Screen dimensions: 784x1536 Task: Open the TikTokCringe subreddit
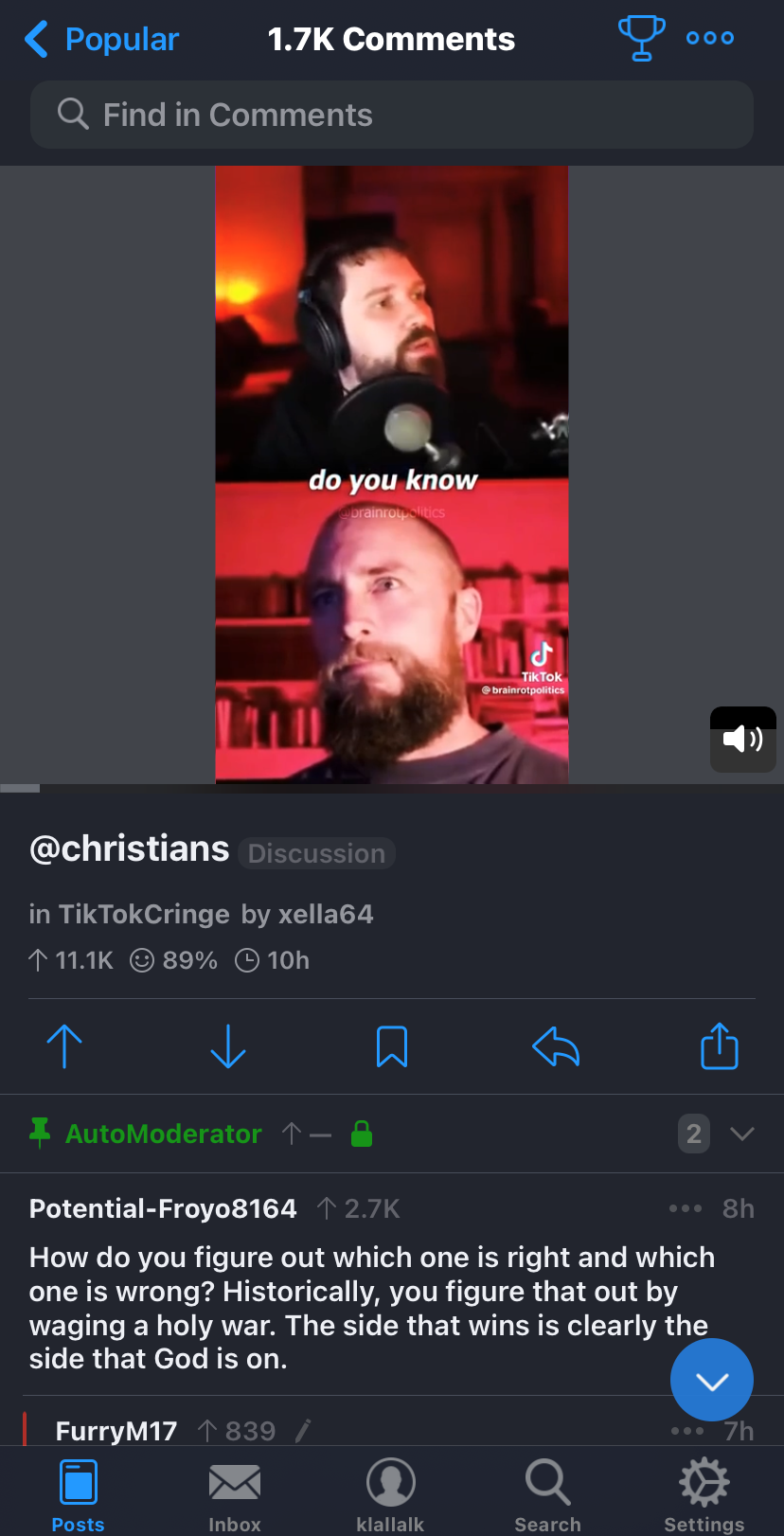coord(144,914)
